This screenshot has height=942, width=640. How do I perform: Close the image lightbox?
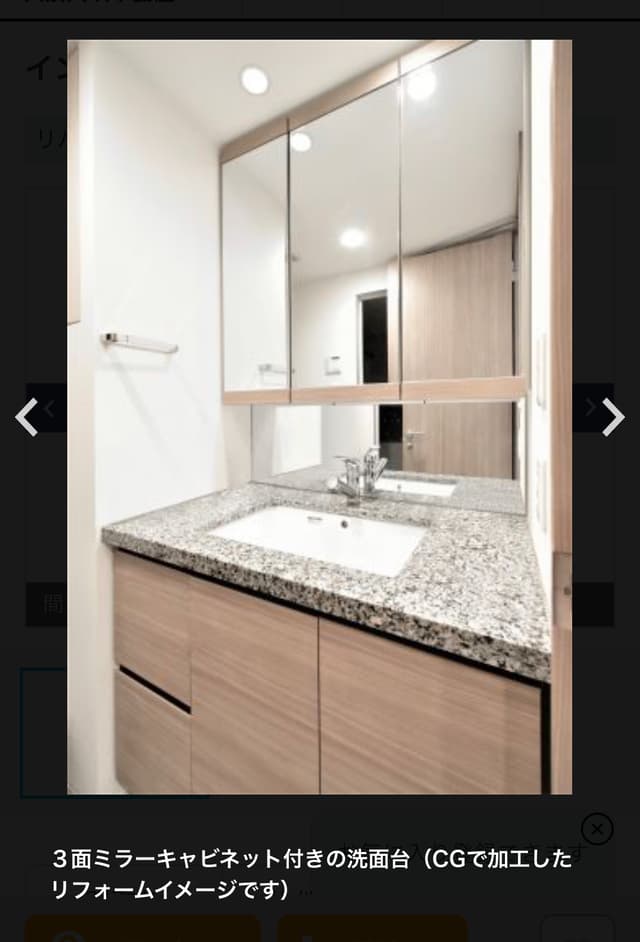click(597, 828)
